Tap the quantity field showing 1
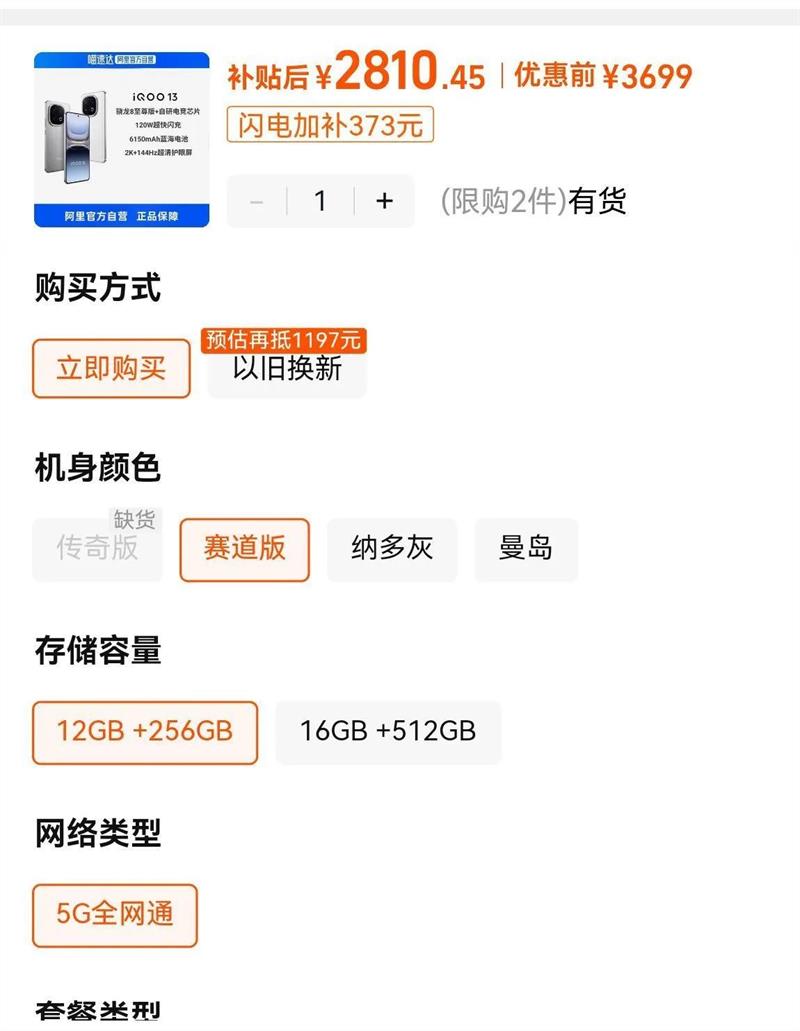800x1031 pixels. 321,201
